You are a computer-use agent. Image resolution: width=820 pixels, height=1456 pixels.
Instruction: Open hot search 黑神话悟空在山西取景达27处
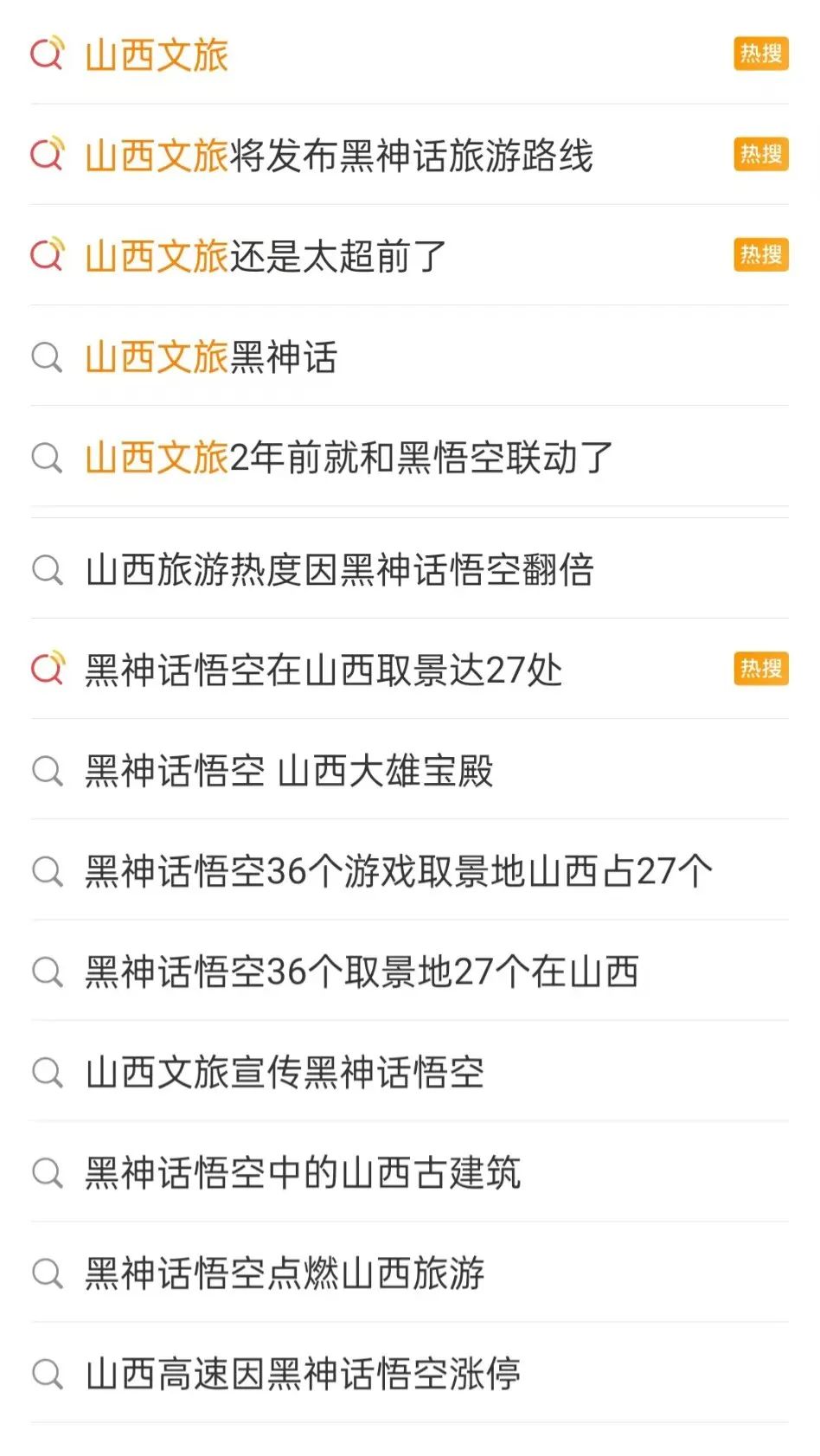pyautogui.click(x=324, y=670)
